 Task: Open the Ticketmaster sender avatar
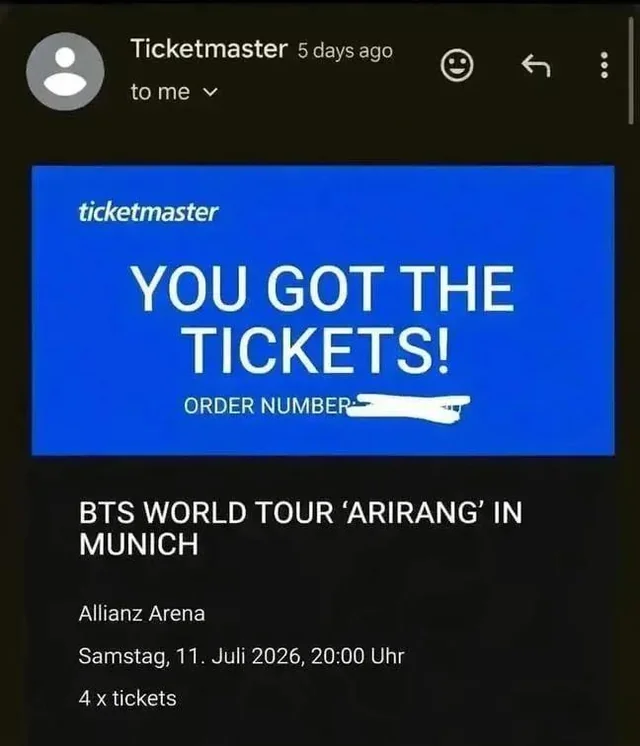click(66, 71)
